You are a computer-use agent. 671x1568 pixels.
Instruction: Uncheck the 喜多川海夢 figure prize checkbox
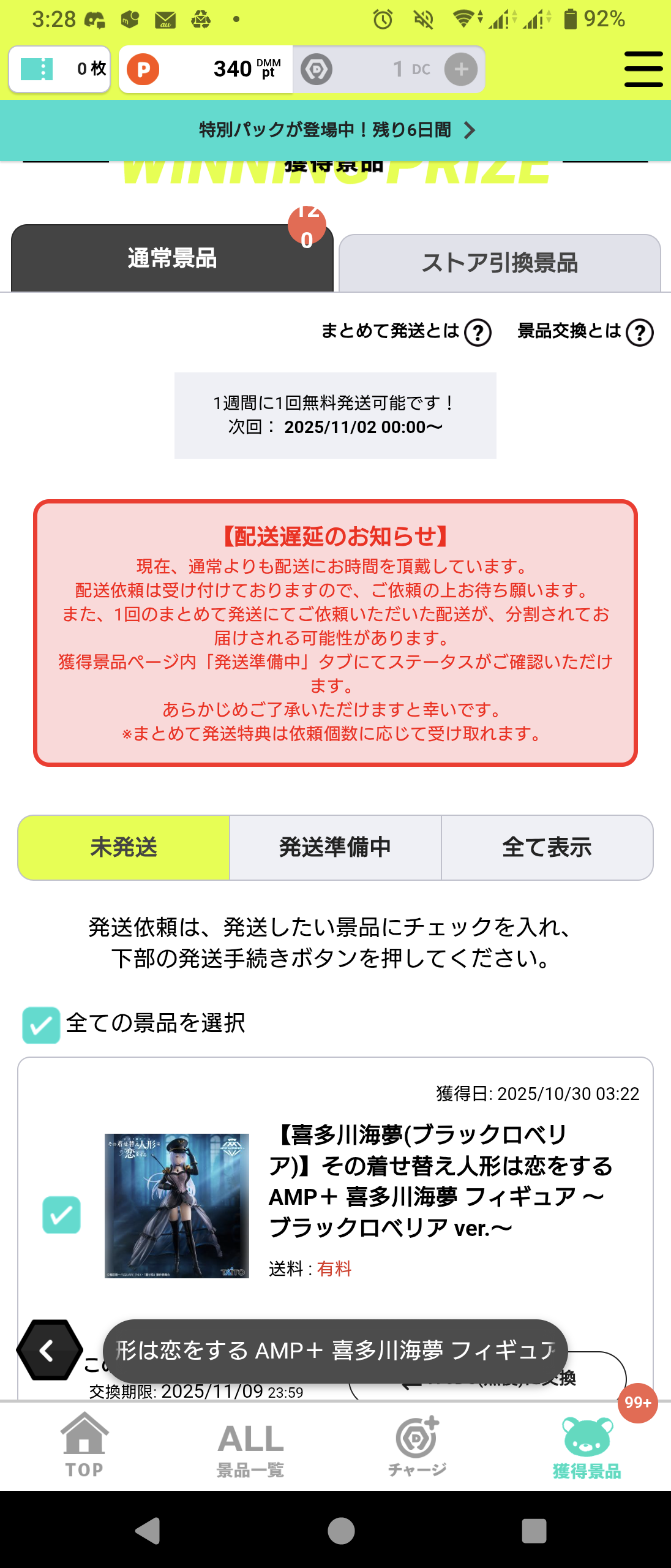point(61,1215)
